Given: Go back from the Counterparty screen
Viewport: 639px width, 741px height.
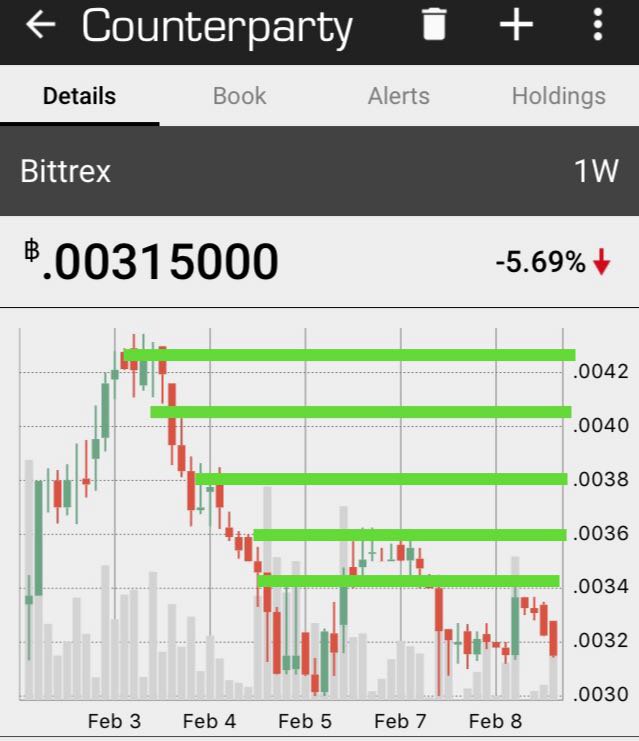Looking at the screenshot, I should tap(40, 26).
